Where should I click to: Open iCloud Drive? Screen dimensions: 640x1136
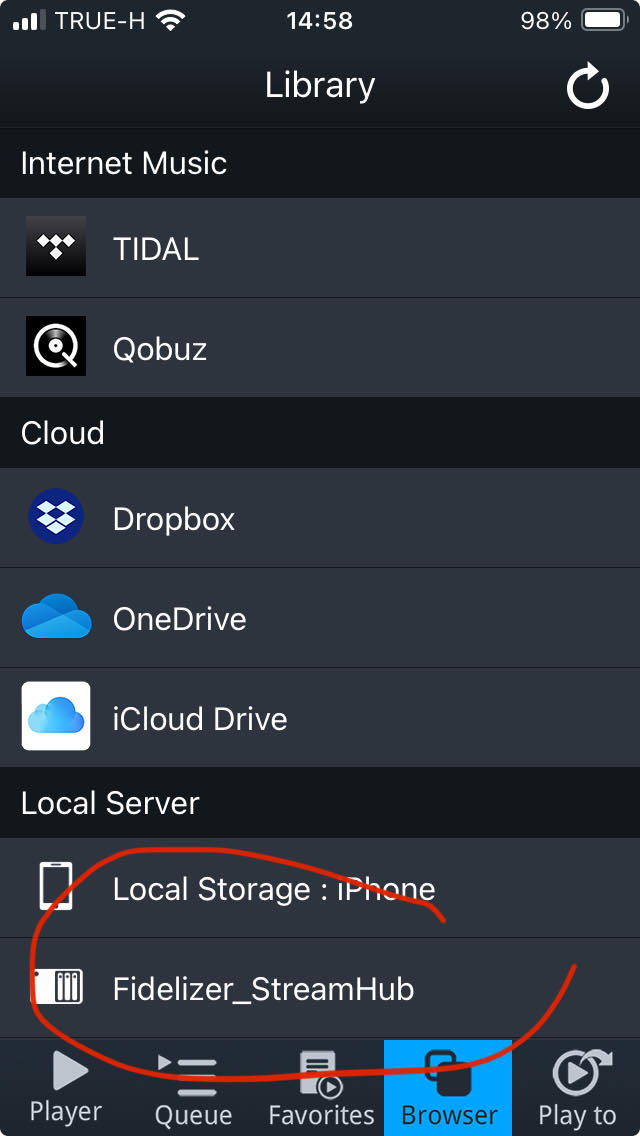click(x=320, y=718)
